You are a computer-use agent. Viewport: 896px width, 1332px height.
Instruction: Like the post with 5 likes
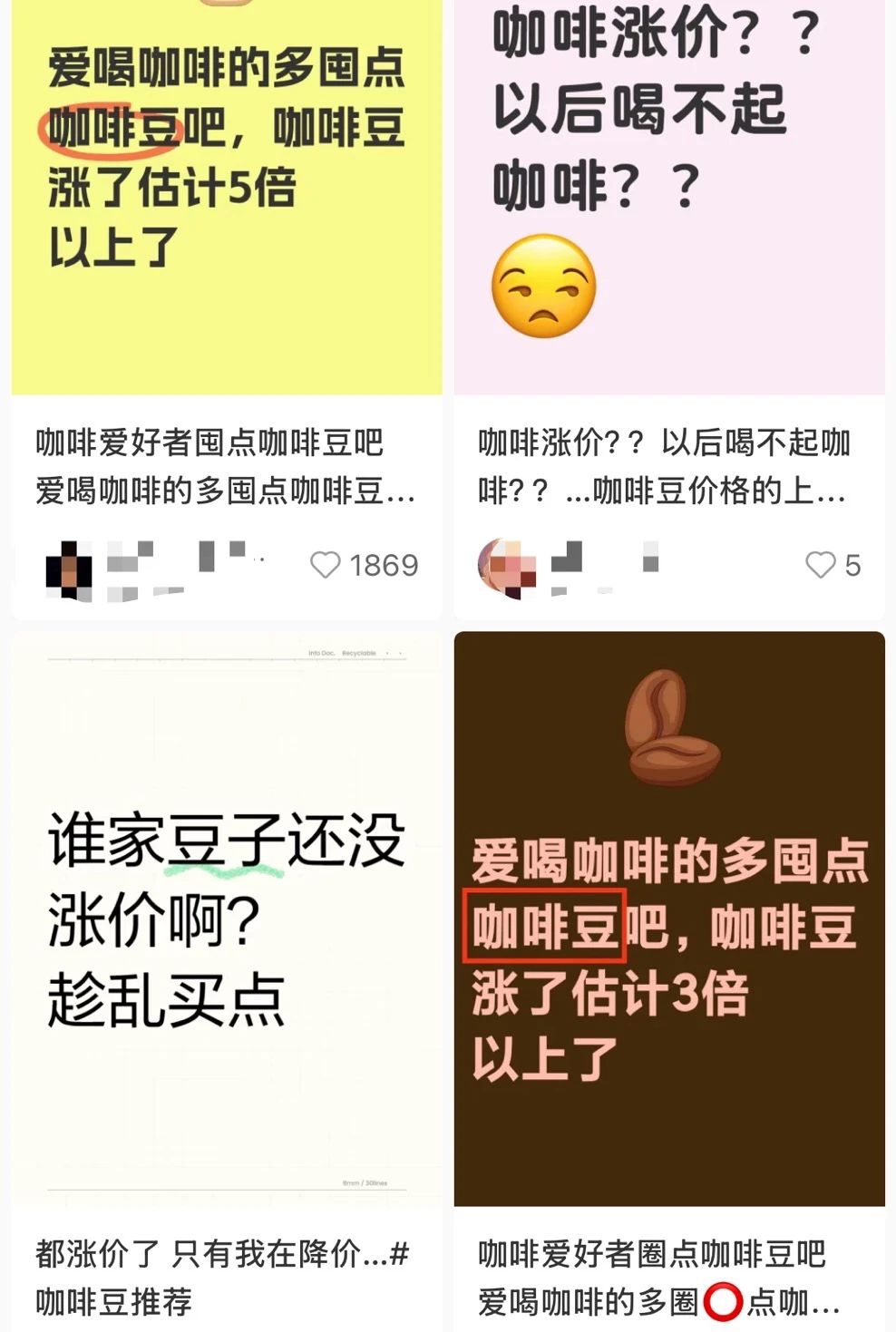820,565
